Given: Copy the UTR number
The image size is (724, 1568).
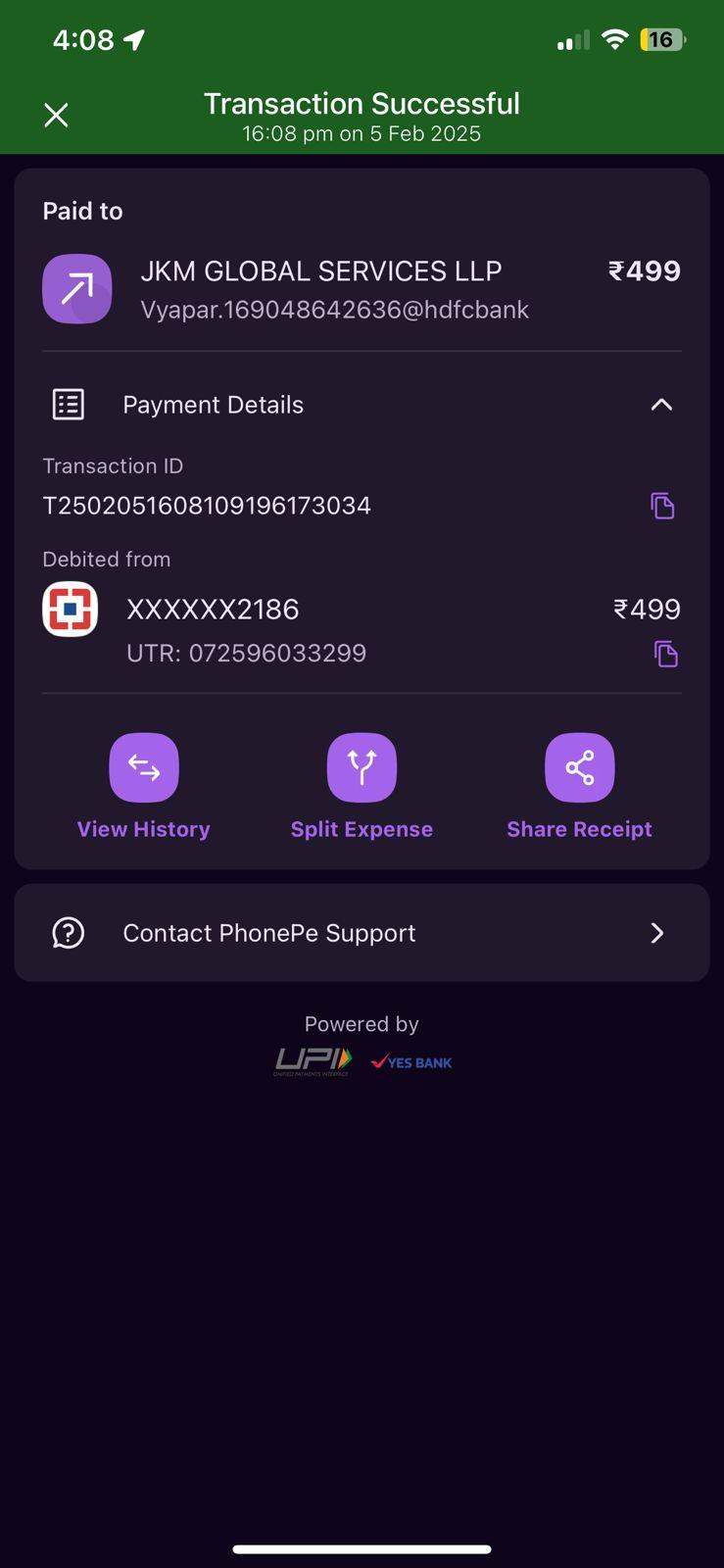Looking at the screenshot, I should click(665, 654).
